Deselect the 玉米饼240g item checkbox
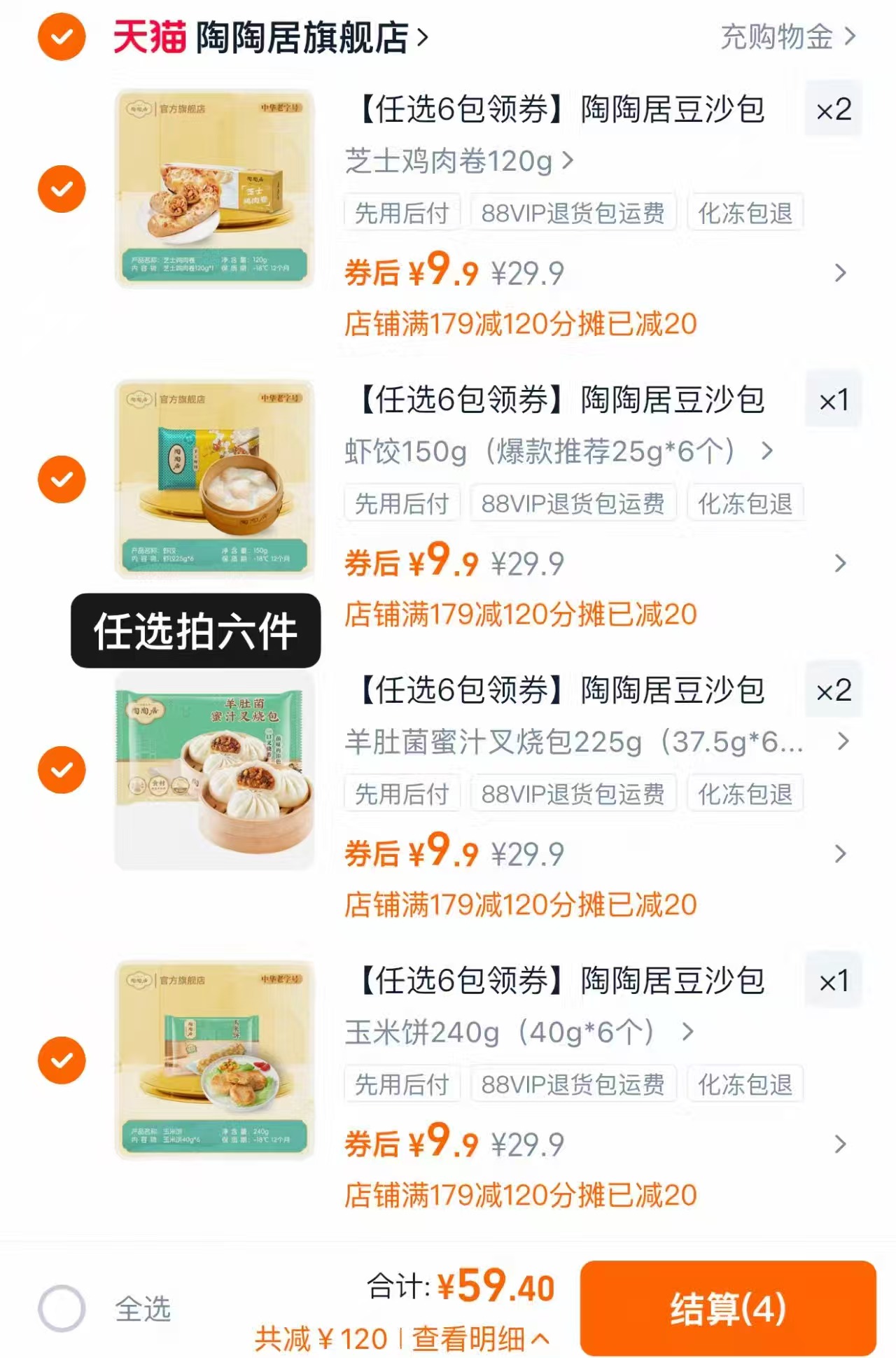The width and height of the screenshot is (896, 1358). (x=63, y=1060)
